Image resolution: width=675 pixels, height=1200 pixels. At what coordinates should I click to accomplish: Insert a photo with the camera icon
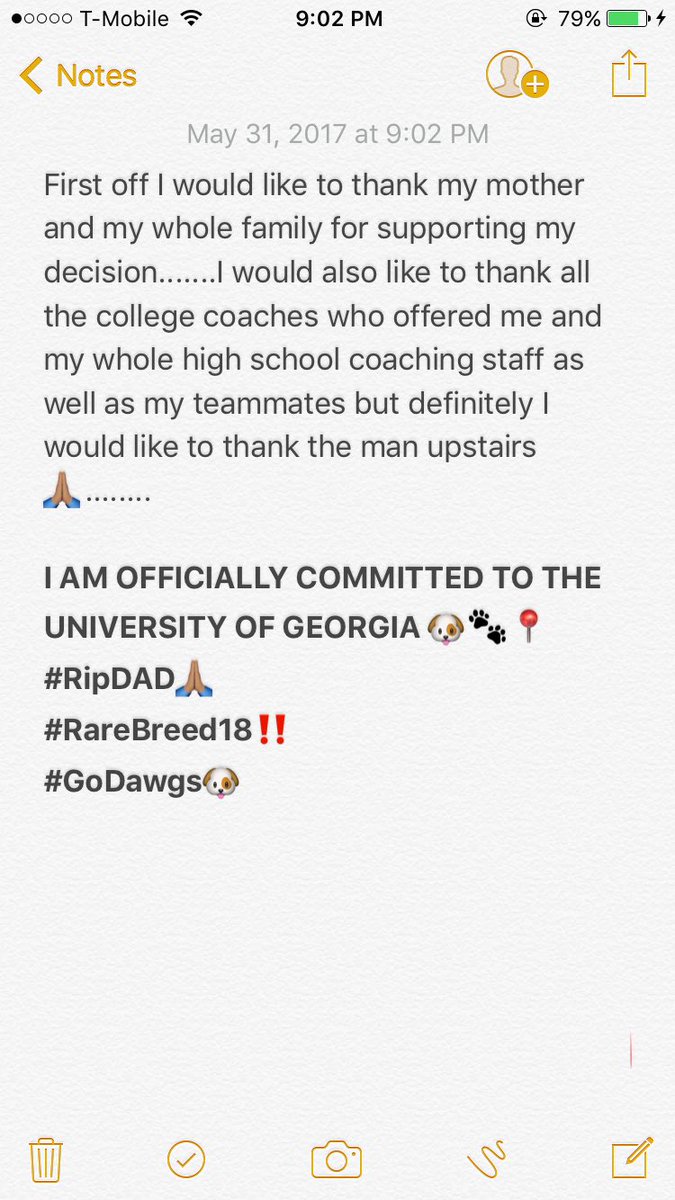click(336, 1160)
